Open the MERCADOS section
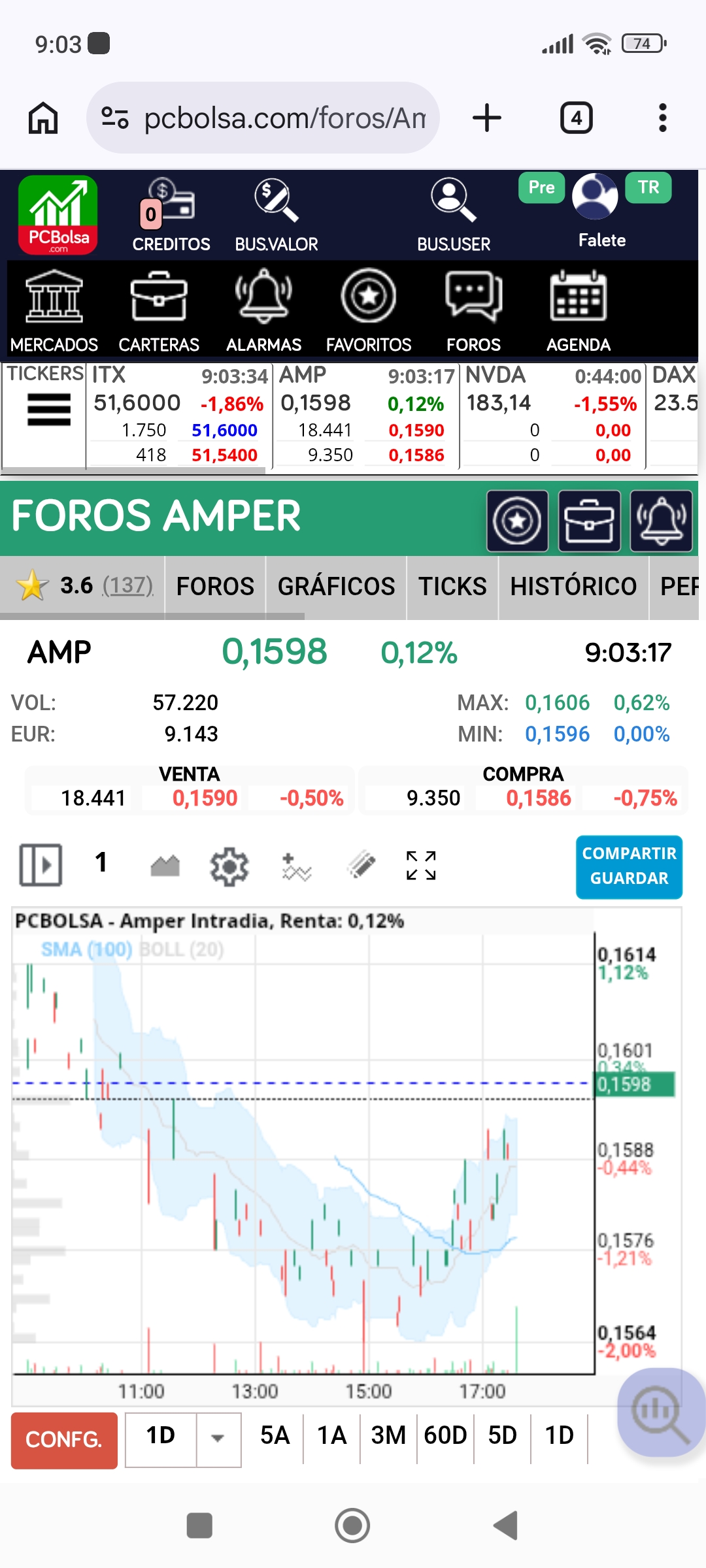 pos(54,310)
